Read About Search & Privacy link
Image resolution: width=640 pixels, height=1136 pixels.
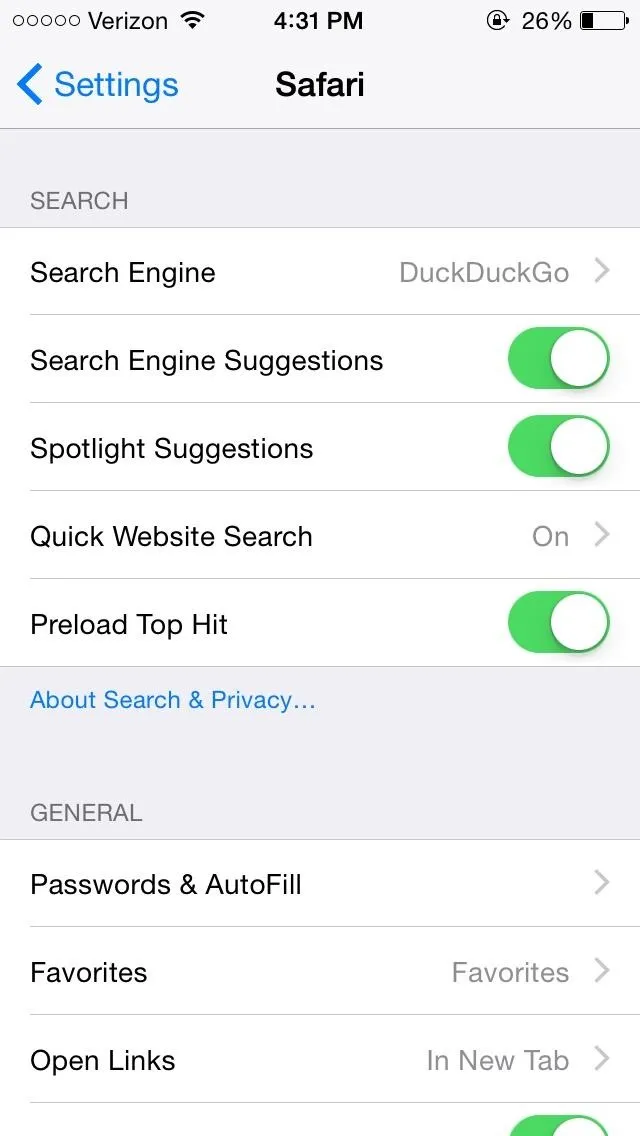(173, 700)
